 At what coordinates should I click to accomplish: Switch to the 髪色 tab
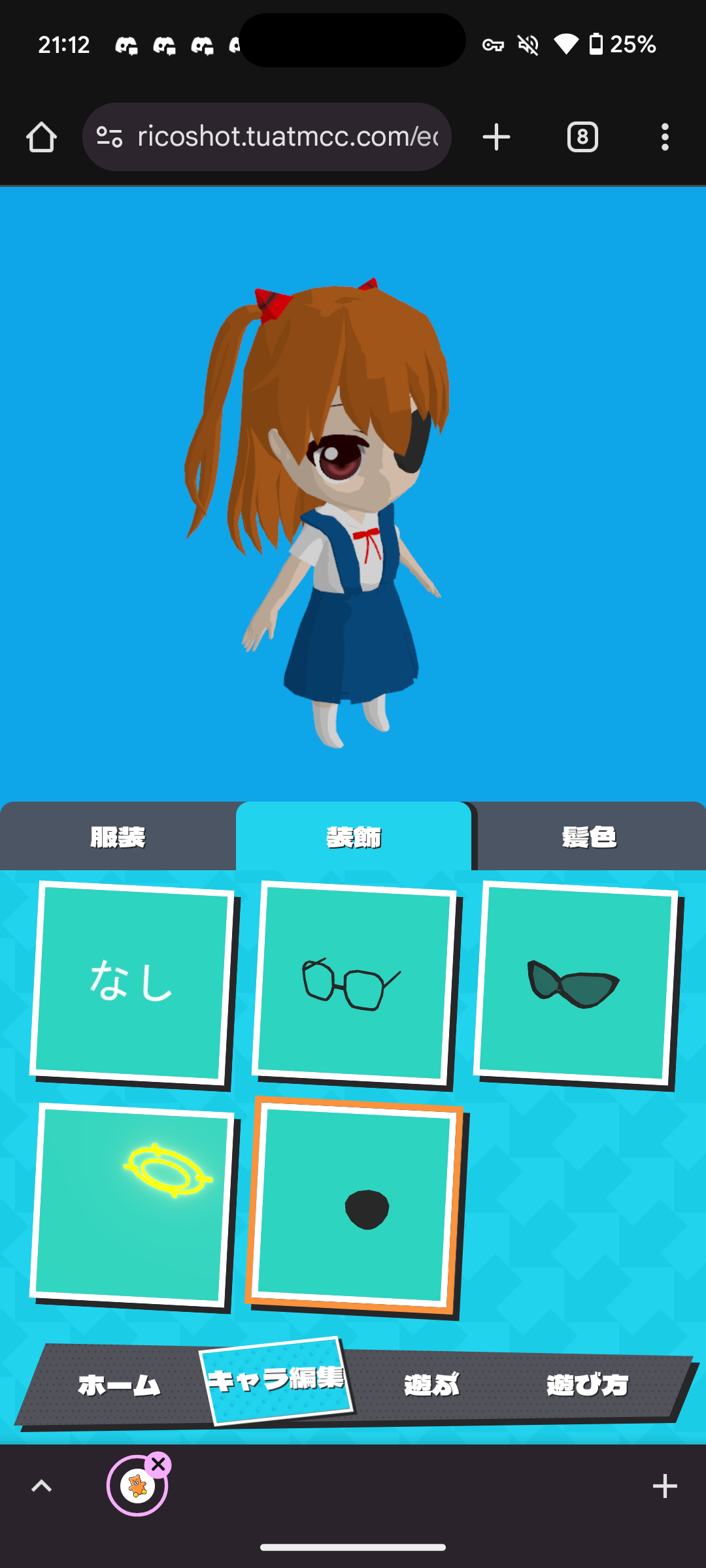coord(589,837)
